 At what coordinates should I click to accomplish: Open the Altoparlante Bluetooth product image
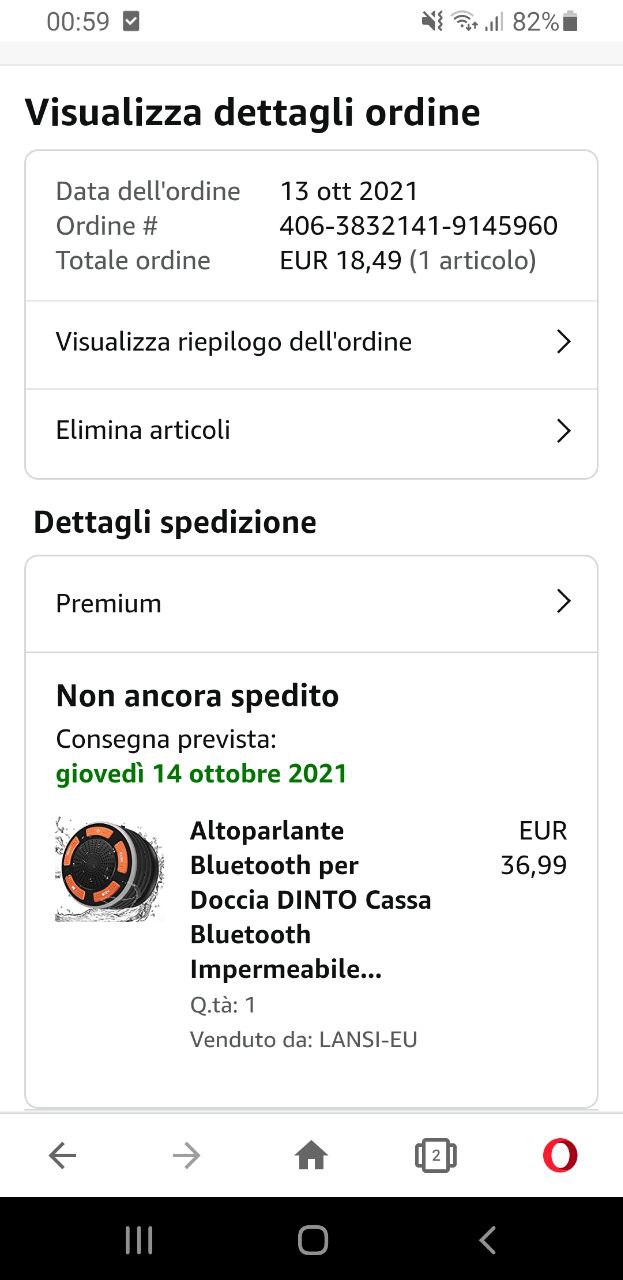[x=108, y=868]
